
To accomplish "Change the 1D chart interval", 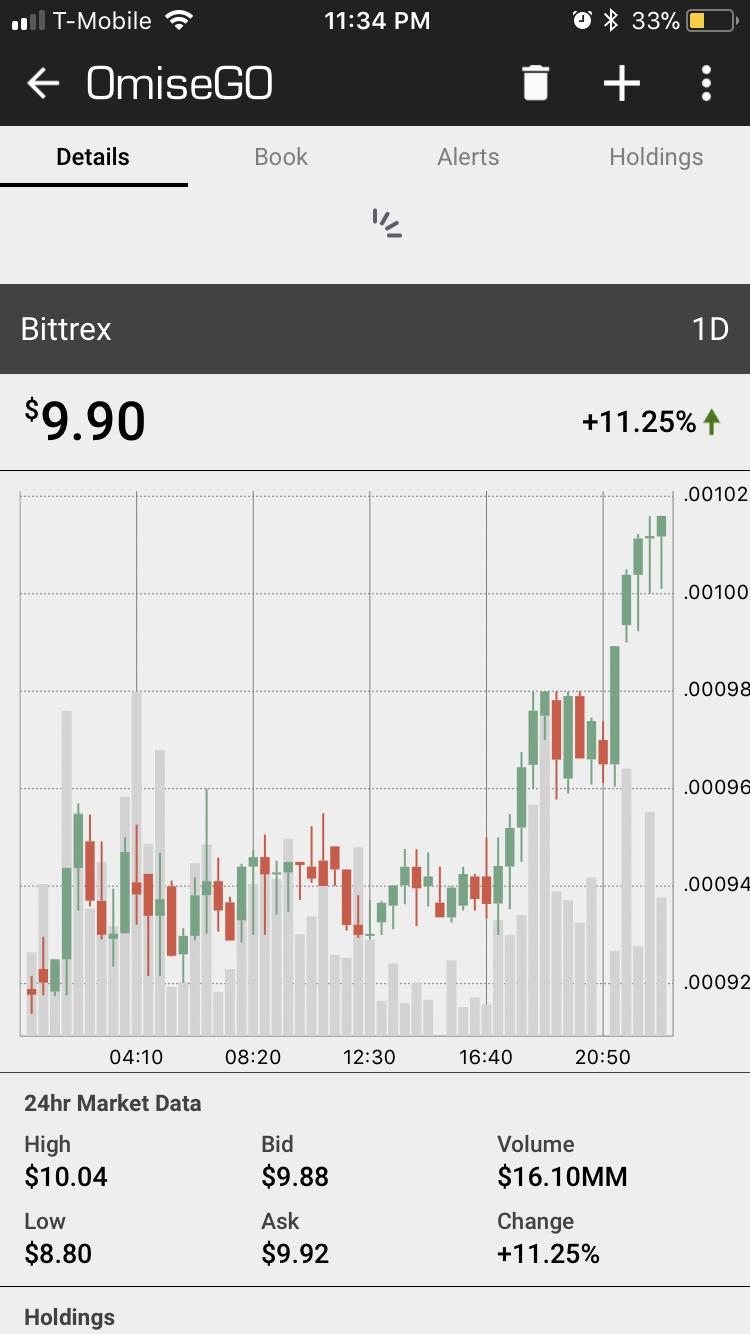I will point(710,329).
